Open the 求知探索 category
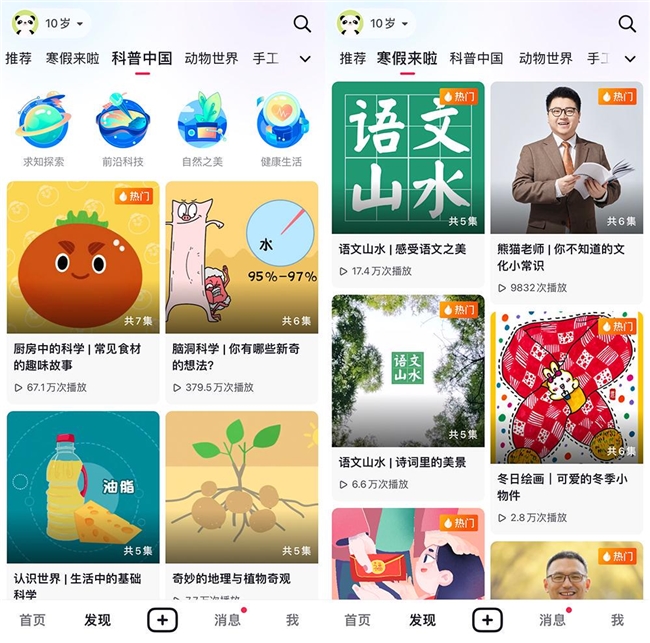 coord(44,125)
